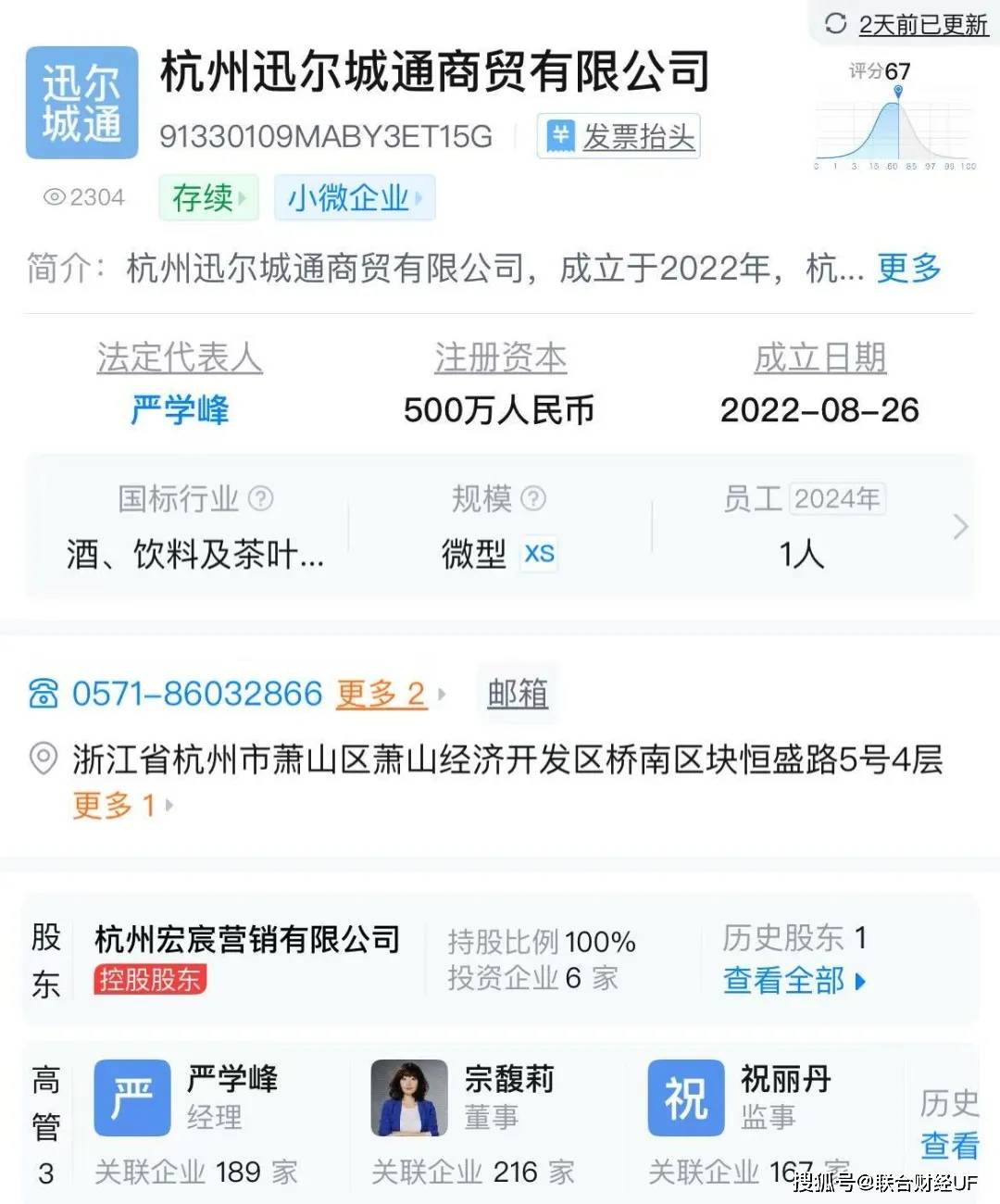Tap the 小微企业 tag
This screenshot has height=1204, width=1000.
click(354, 197)
